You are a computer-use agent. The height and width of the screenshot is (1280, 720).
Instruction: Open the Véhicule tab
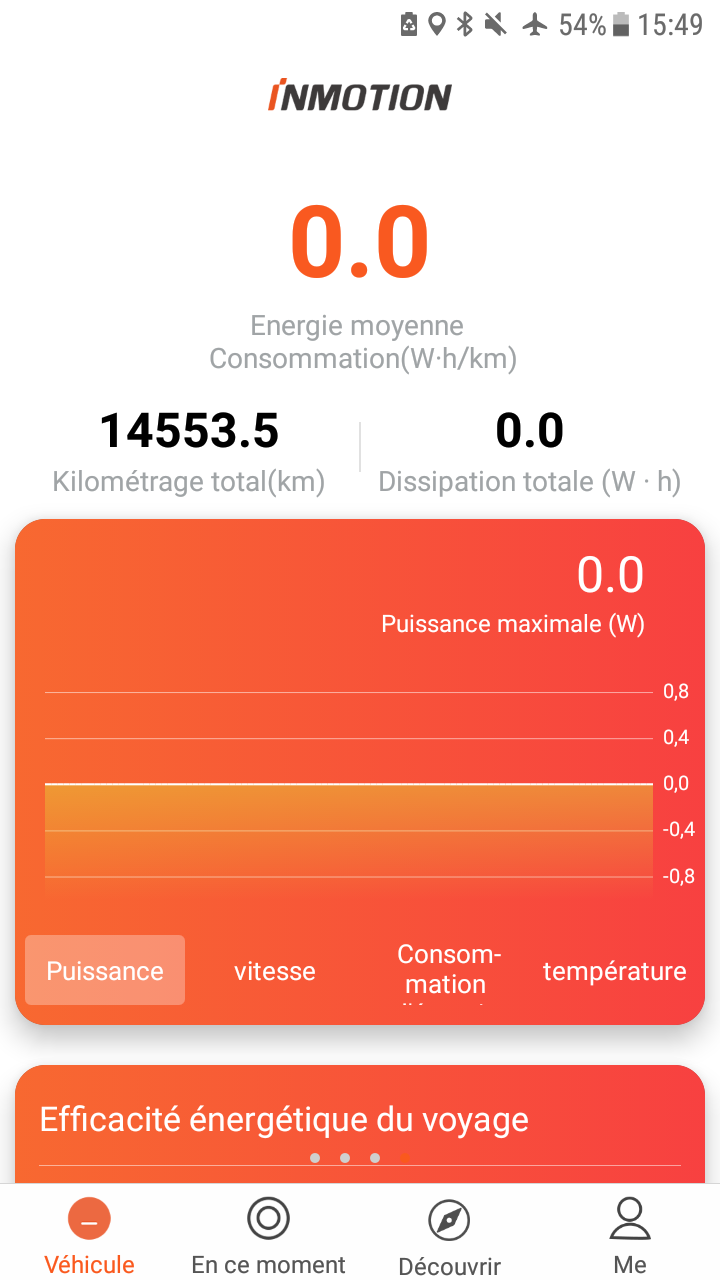pos(89,1235)
